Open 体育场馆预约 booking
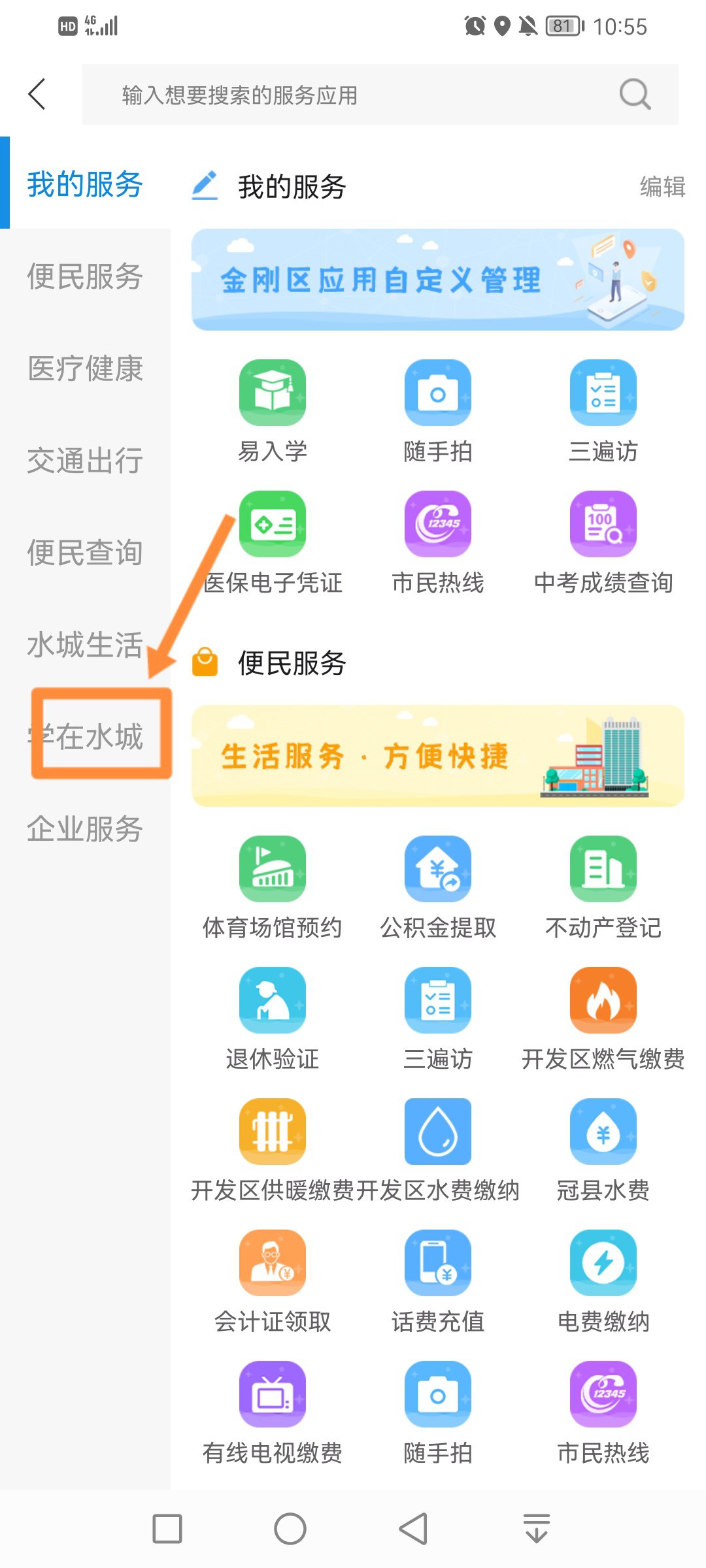The height and width of the screenshot is (1568, 706). pyautogui.click(x=273, y=886)
